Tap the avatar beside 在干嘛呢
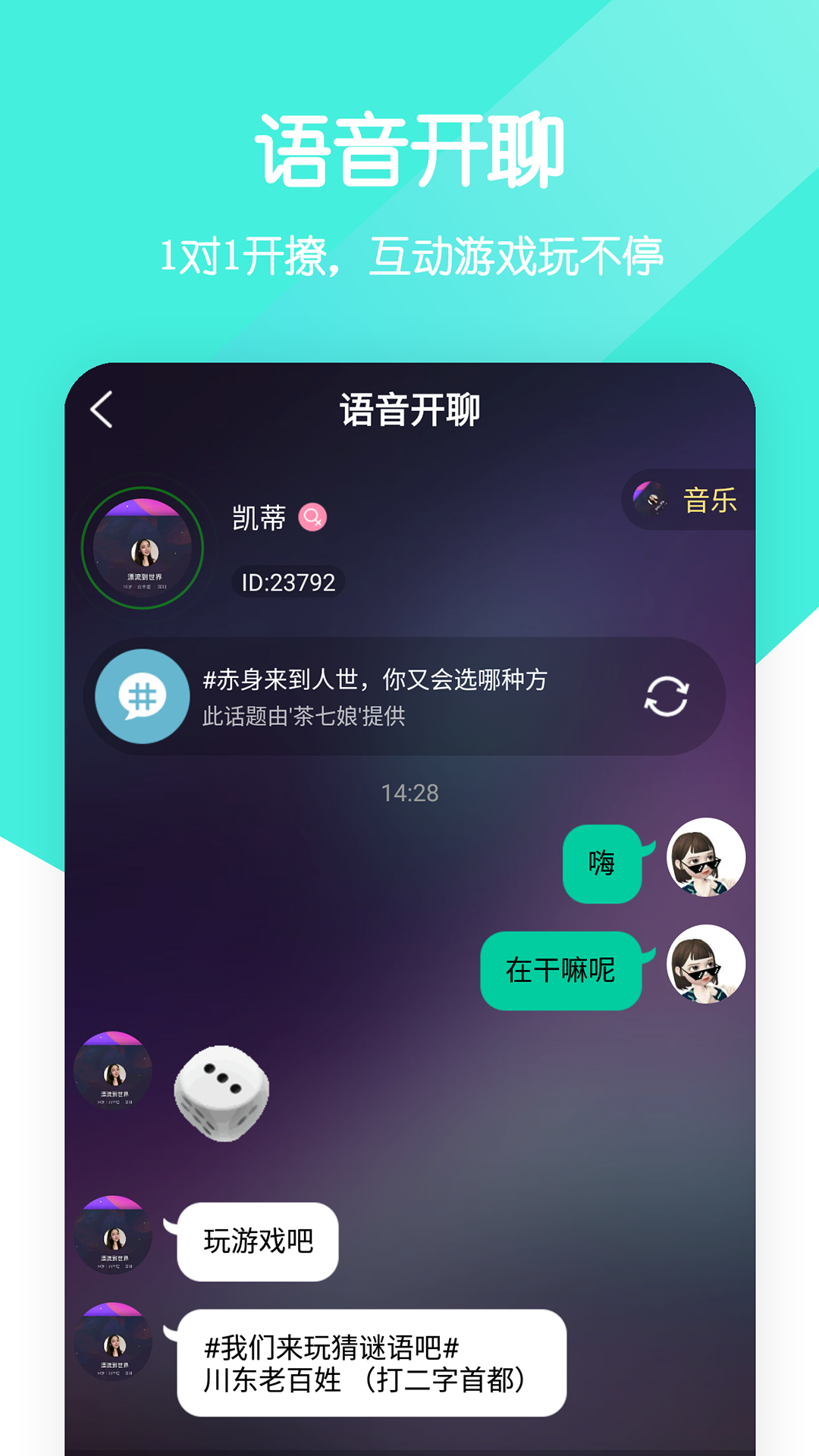 point(706,964)
